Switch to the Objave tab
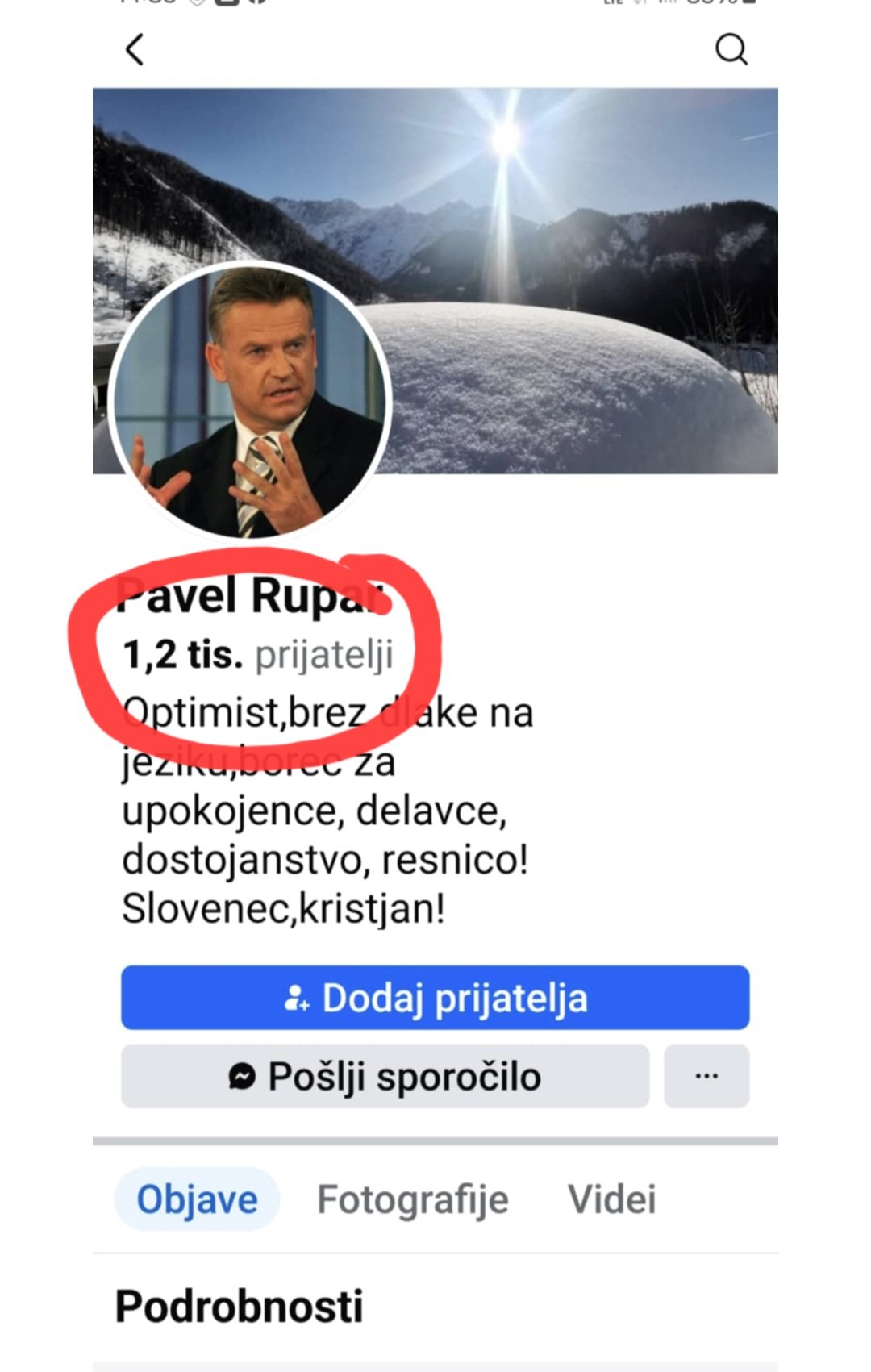The height and width of the screenshot is (1372, 871). click(x=197, y=1199)
